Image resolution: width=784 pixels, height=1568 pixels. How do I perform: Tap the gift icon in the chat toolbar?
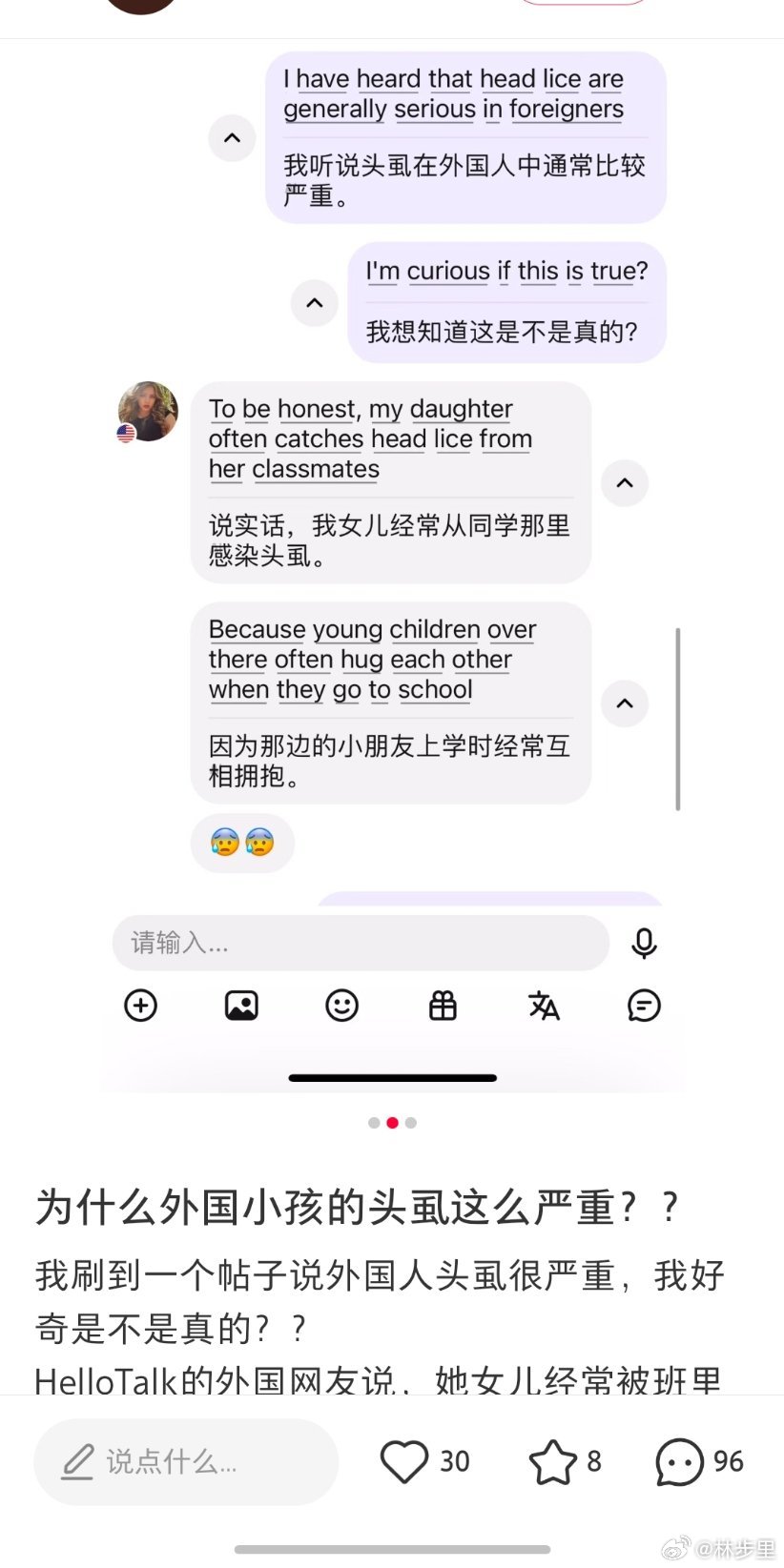point(442,1006)
